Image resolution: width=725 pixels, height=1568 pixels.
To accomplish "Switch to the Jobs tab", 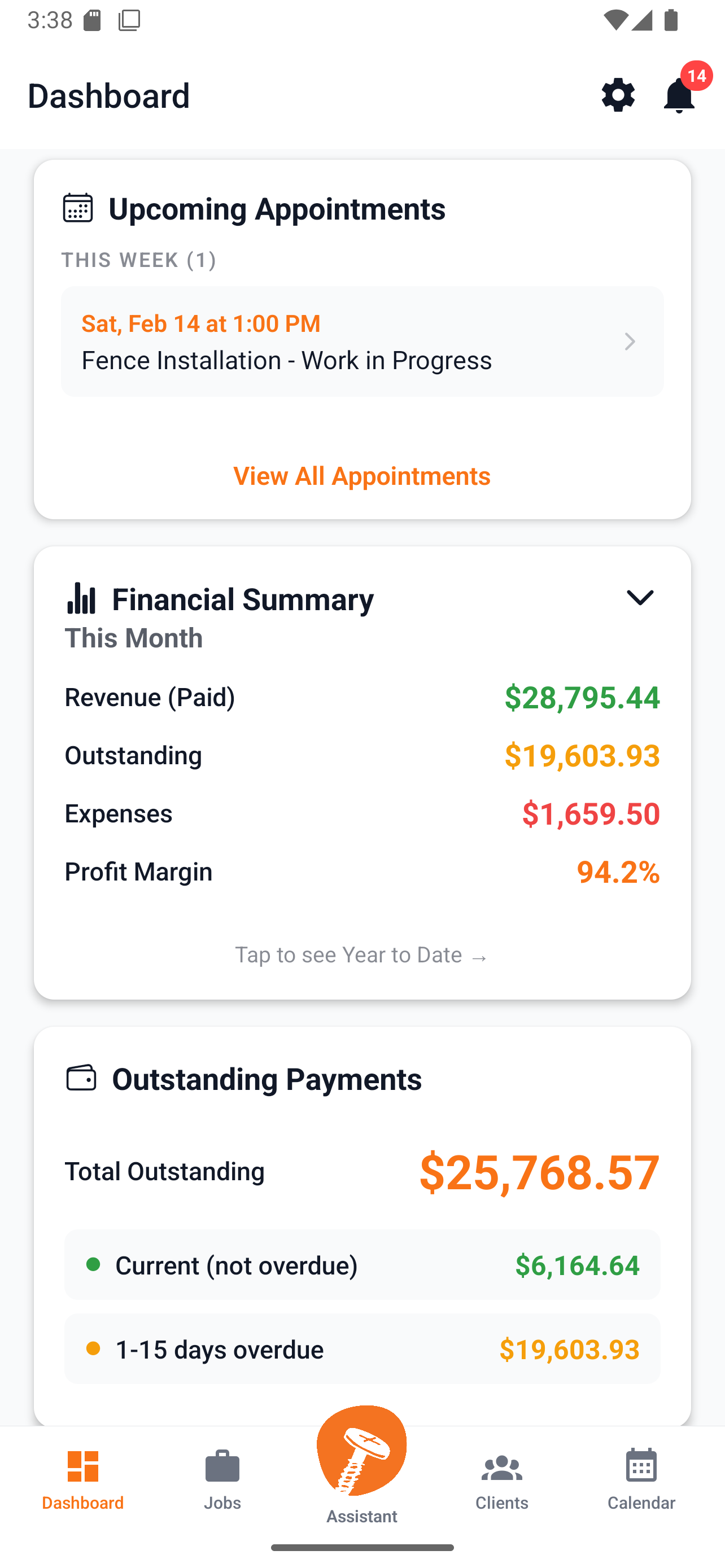I will click(222, 1485).
